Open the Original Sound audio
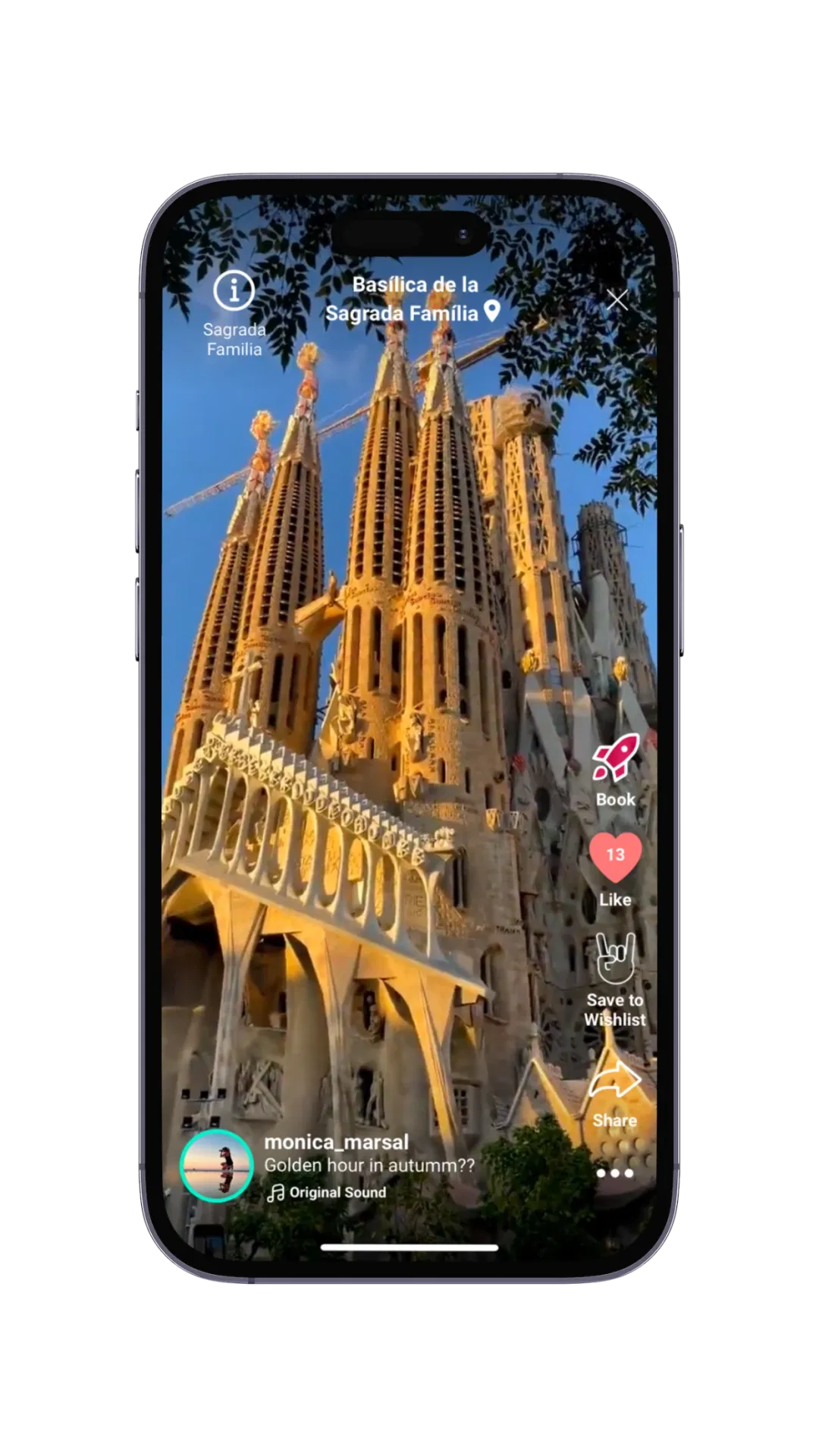The height and width of the screenshot is (1456, 819). [x=327, y=1193]
